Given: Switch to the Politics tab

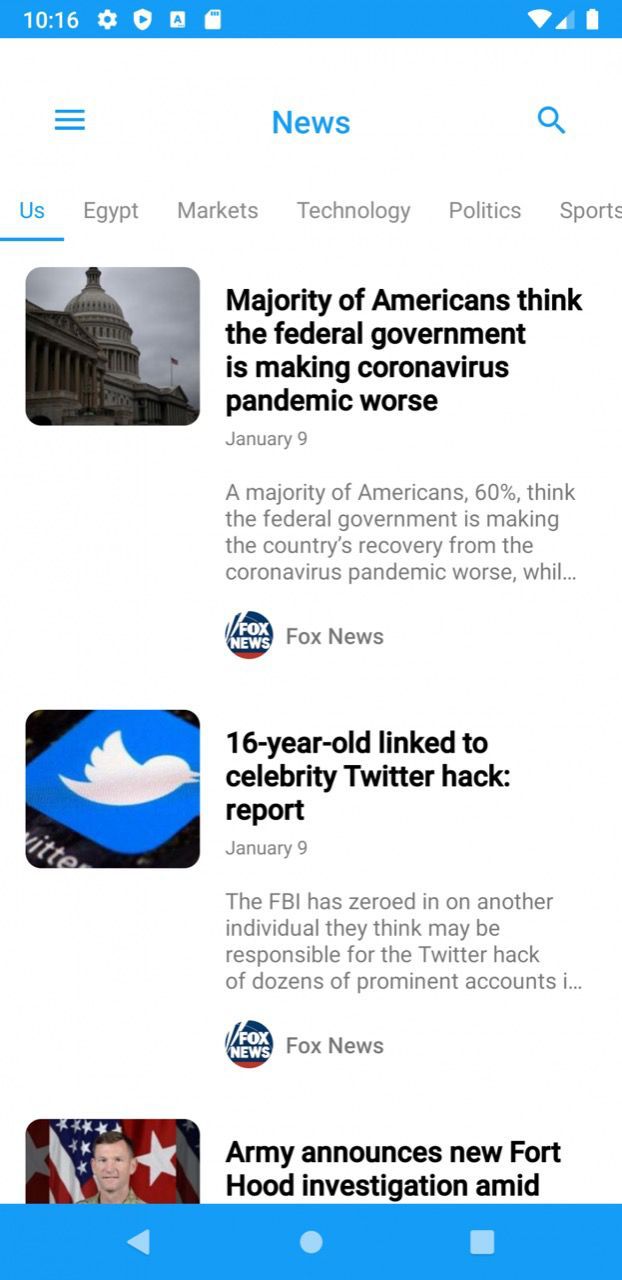Looking at the screenshot, I should 485,210.
